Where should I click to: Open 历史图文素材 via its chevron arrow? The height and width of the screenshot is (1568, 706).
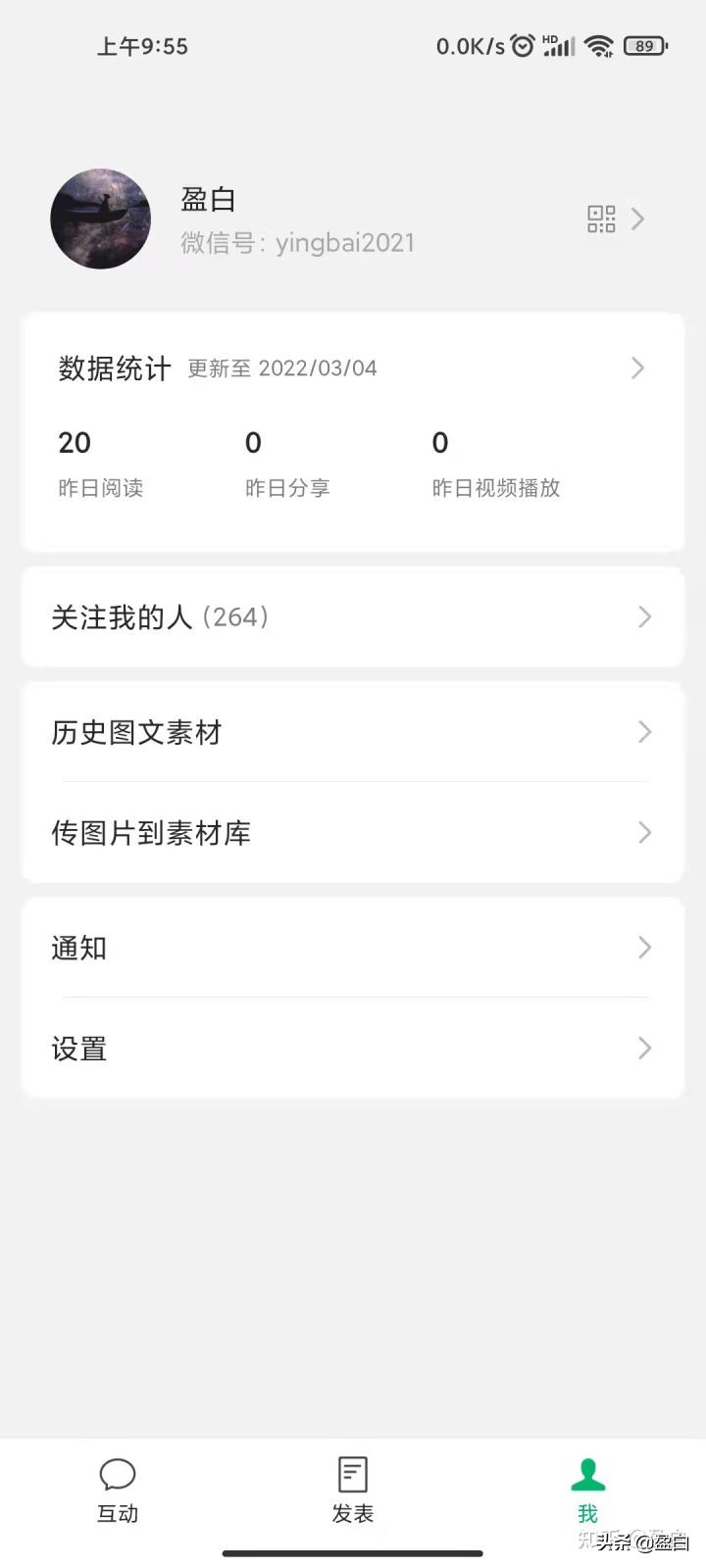(644, 732)
